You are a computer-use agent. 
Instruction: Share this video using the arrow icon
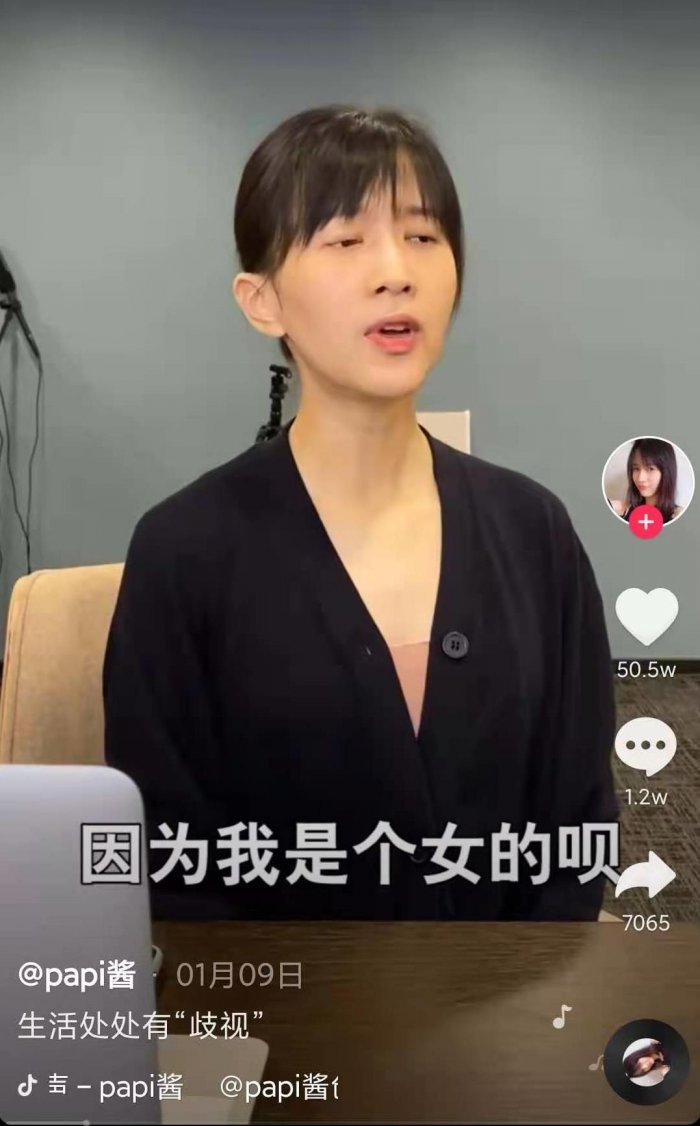pos(645,878)
